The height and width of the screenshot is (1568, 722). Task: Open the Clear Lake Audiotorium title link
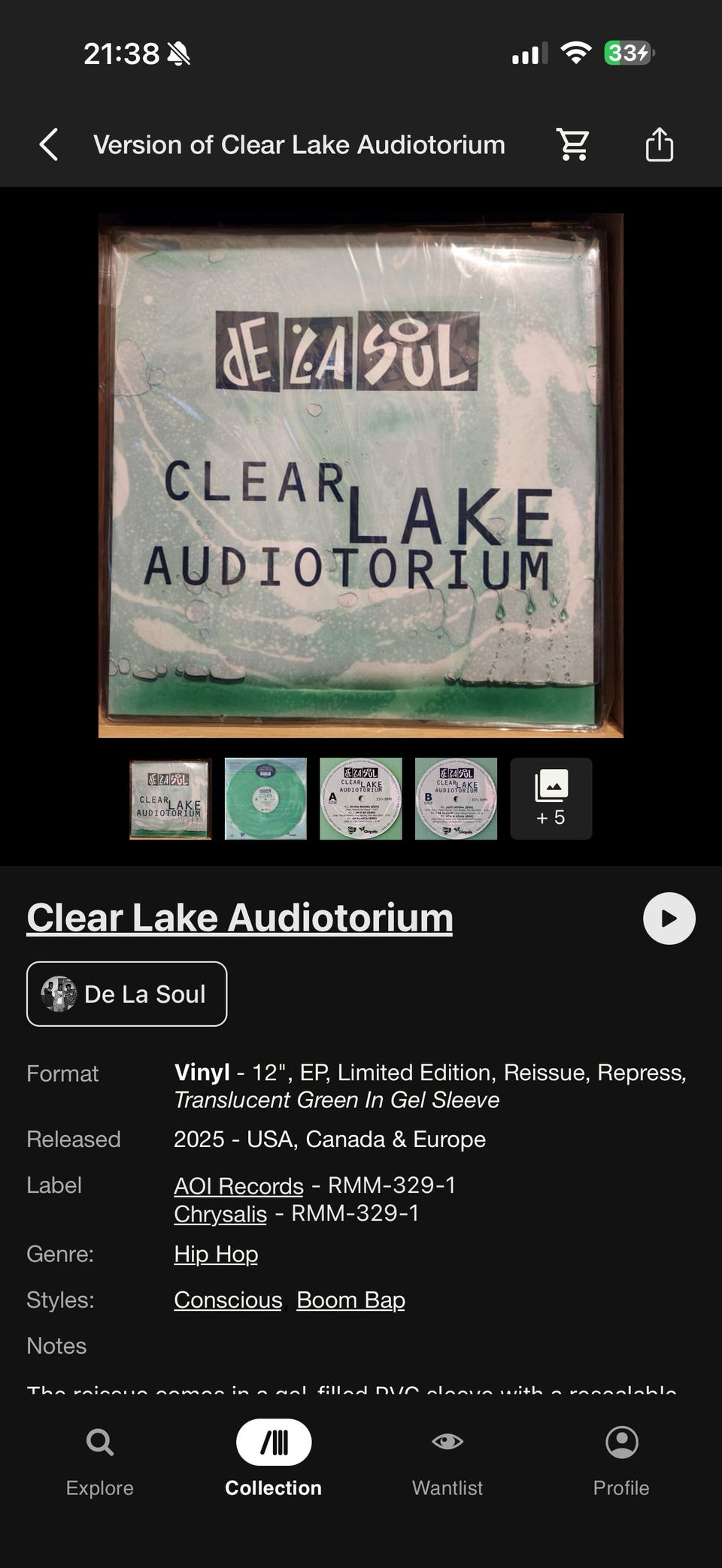coord(240,918)
